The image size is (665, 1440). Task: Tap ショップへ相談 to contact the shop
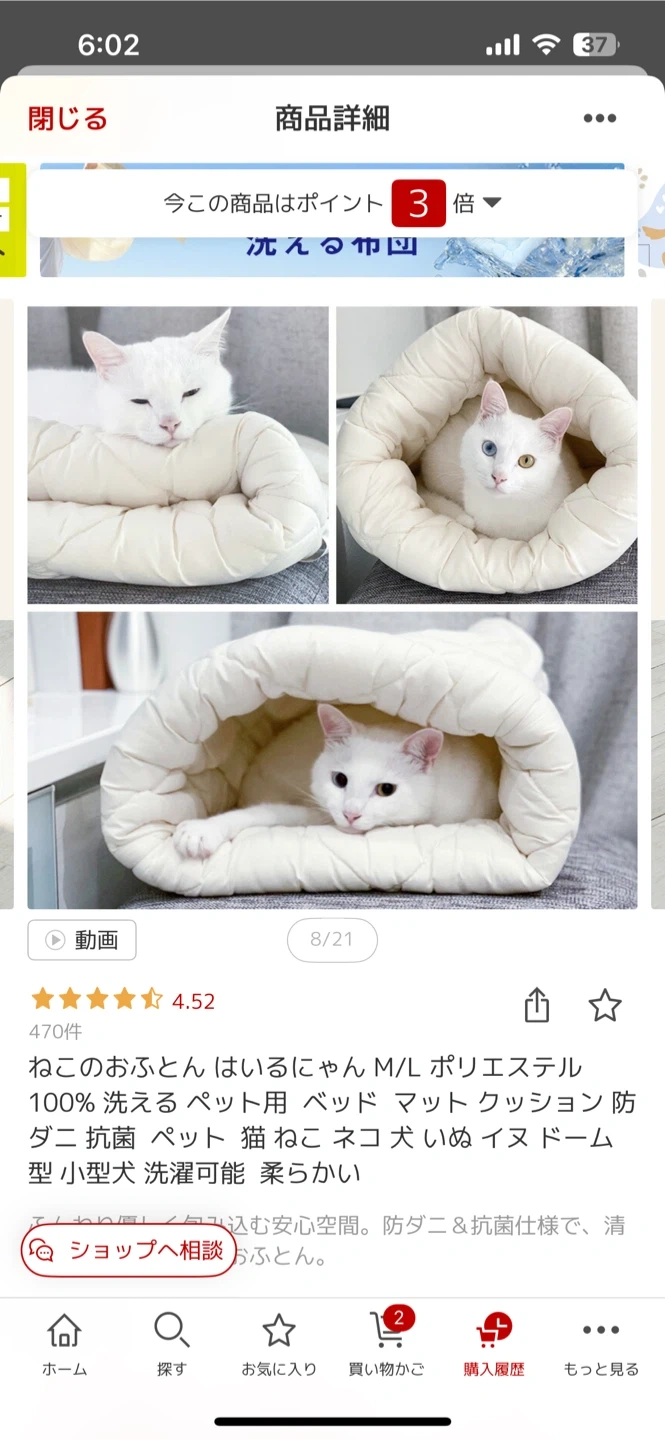point(129,1250)
